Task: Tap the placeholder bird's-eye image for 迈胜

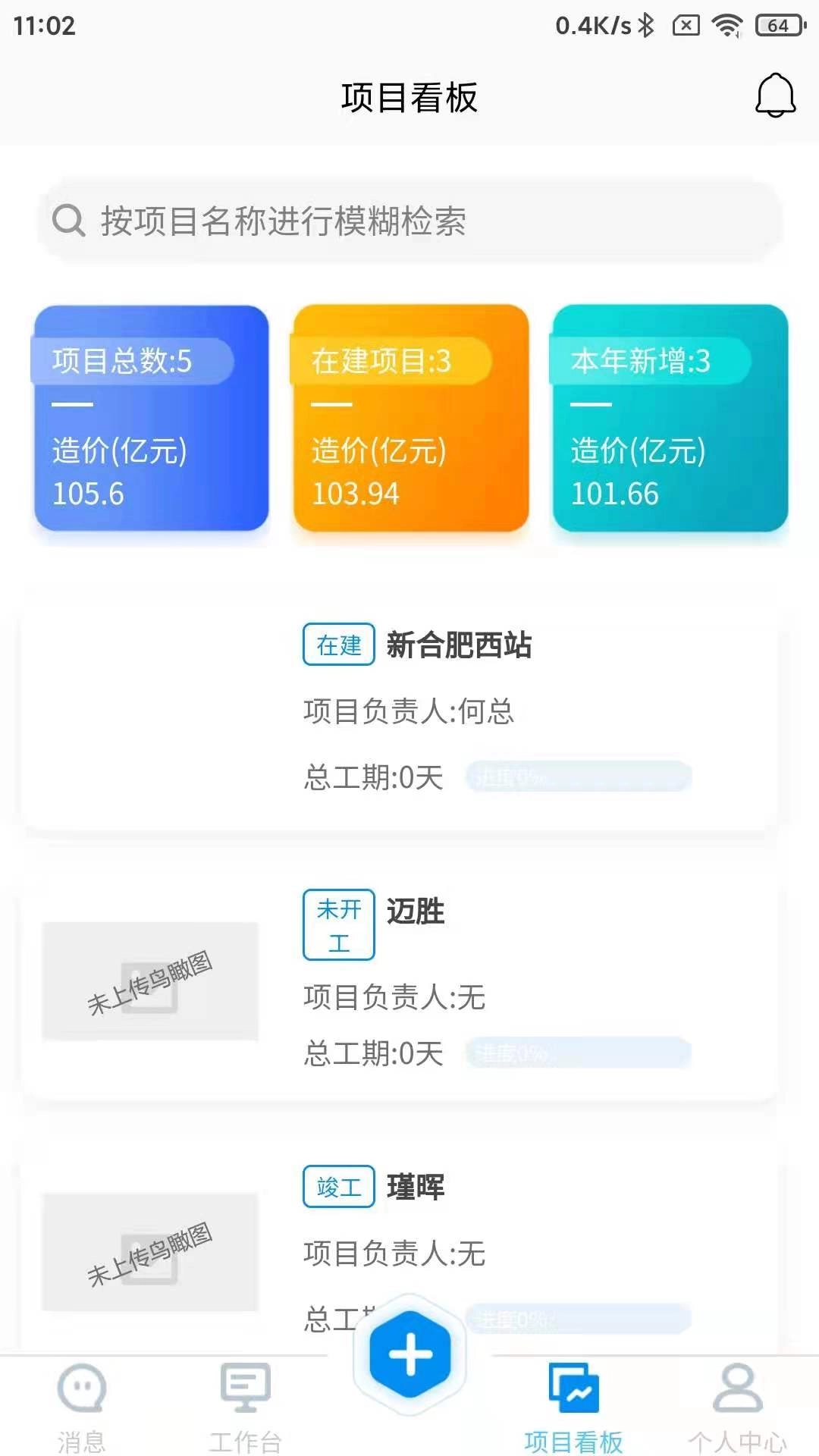Action: click(x=151, y=982)
